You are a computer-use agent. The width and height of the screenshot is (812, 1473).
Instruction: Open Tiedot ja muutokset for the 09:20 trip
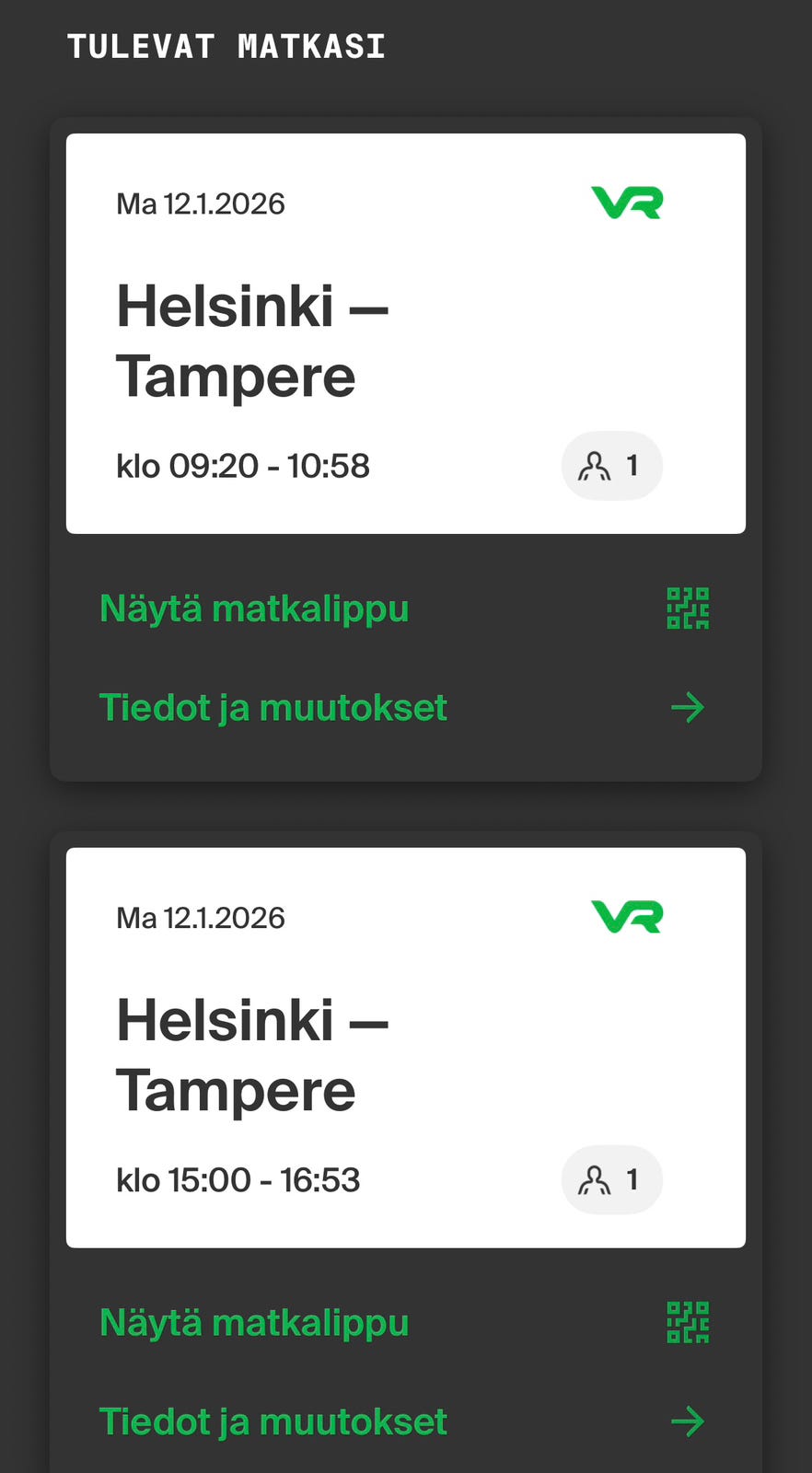(x=405, y=707)
